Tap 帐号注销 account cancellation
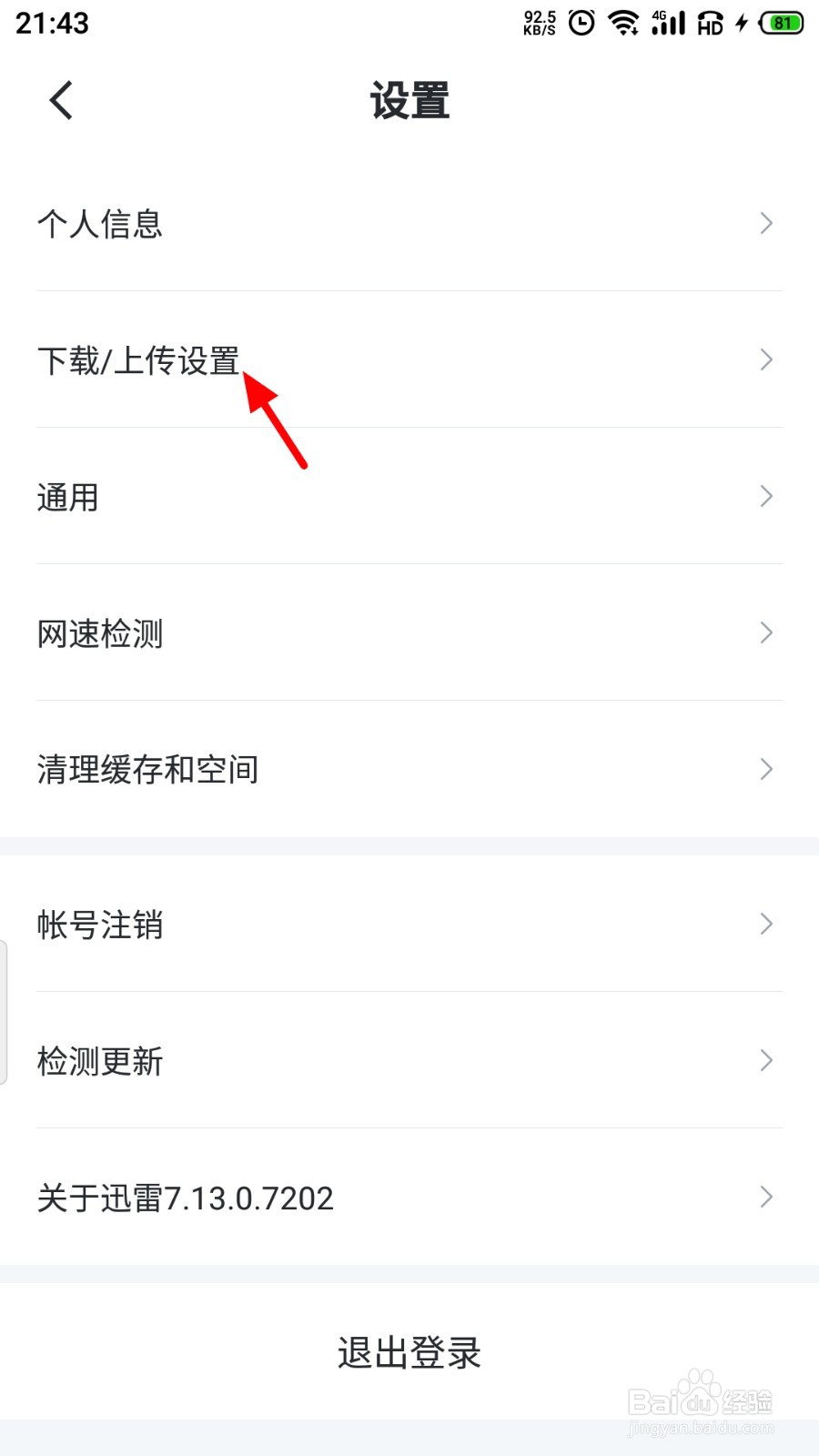The width and height of the screenshot is (819, 1456). point(100,925)
